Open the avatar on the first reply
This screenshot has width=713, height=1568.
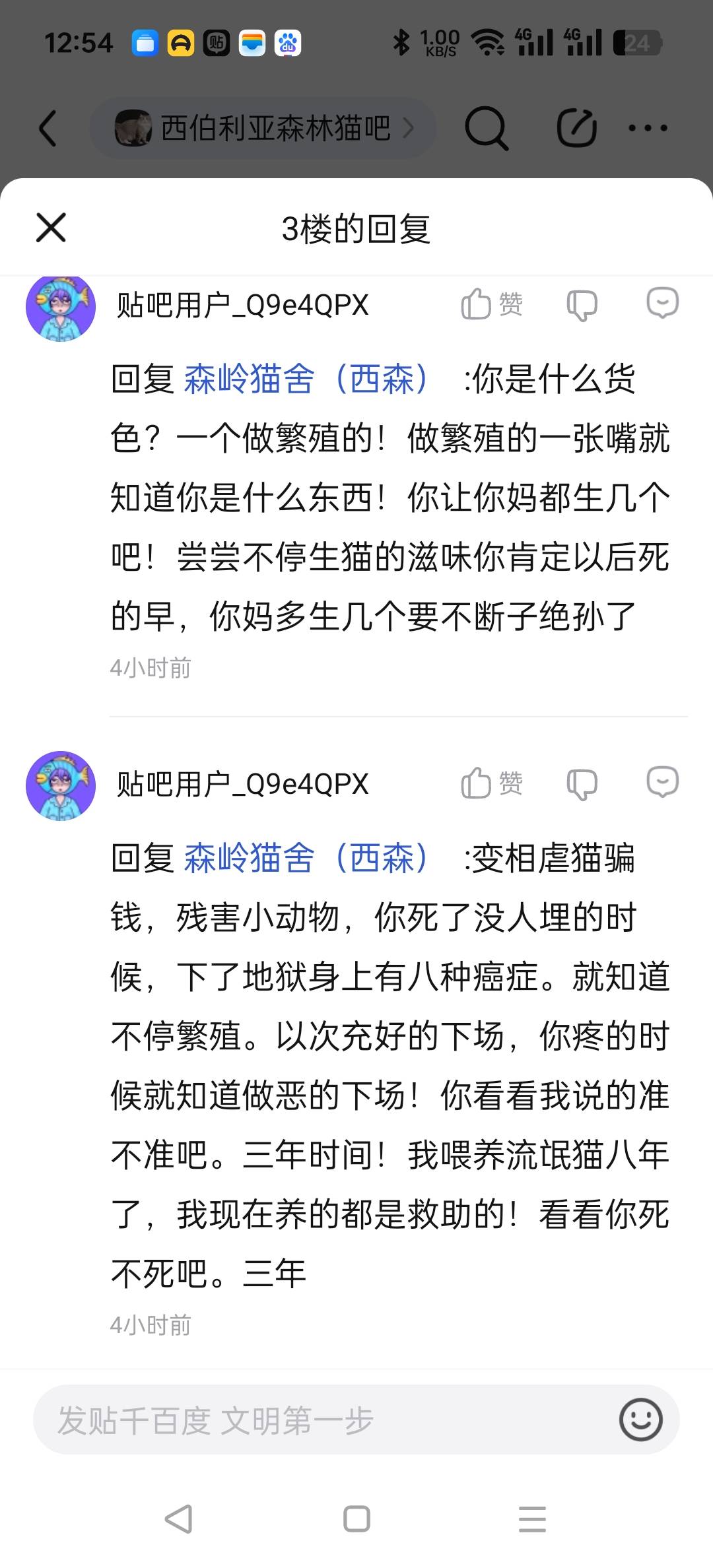click(61, 308)
